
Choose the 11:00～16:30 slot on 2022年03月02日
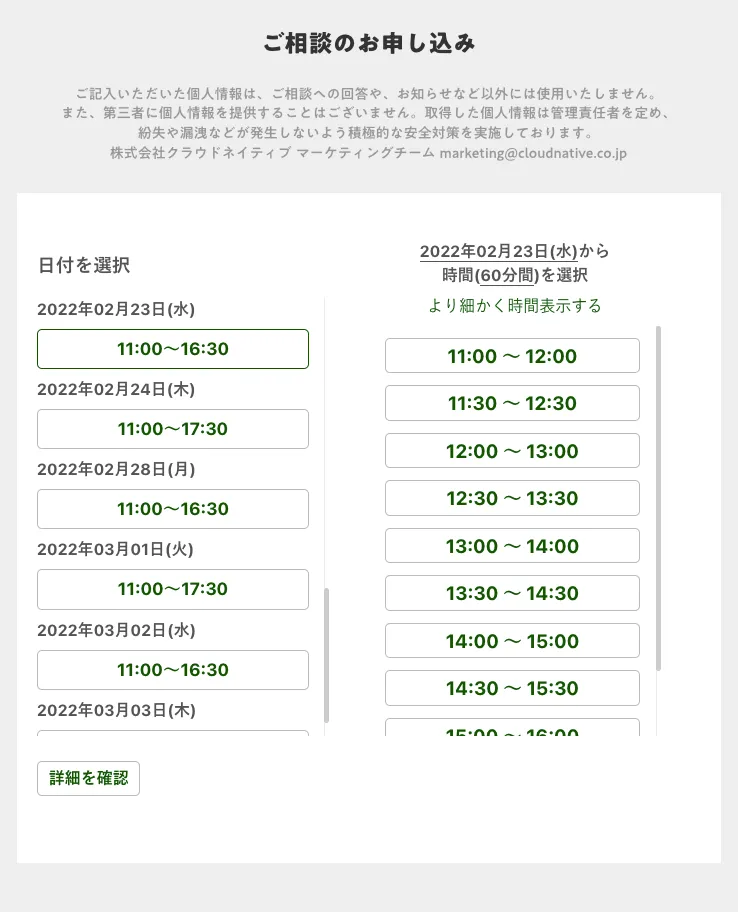173,670
